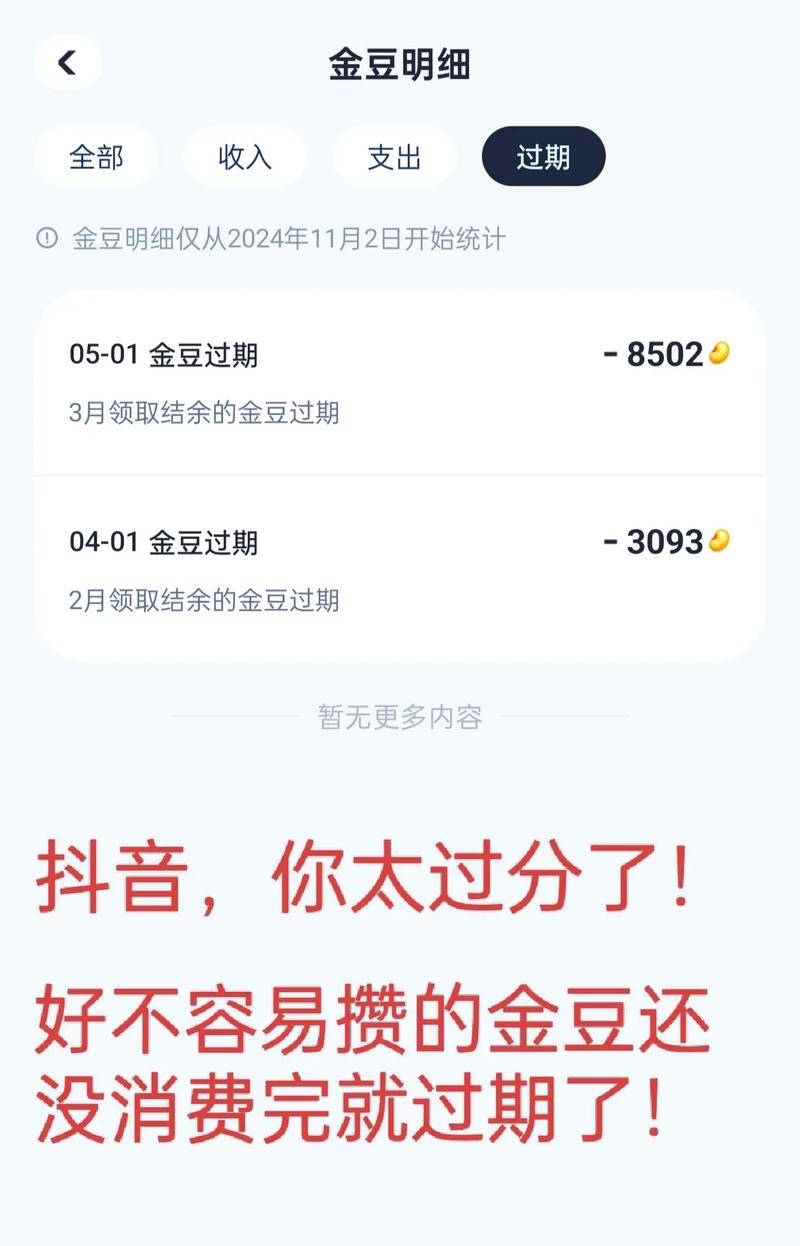Show only 收入 records
800x1246 pixels.
[245, 157]
